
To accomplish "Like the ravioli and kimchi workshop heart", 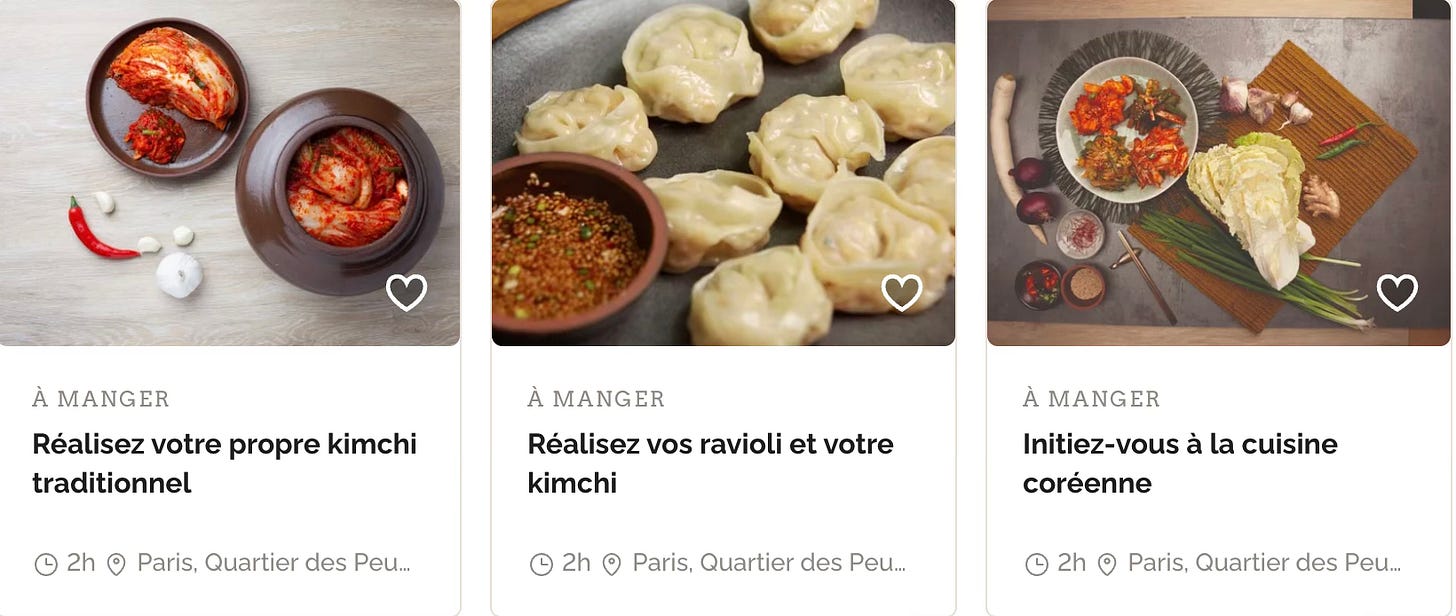I will (901, 293).
